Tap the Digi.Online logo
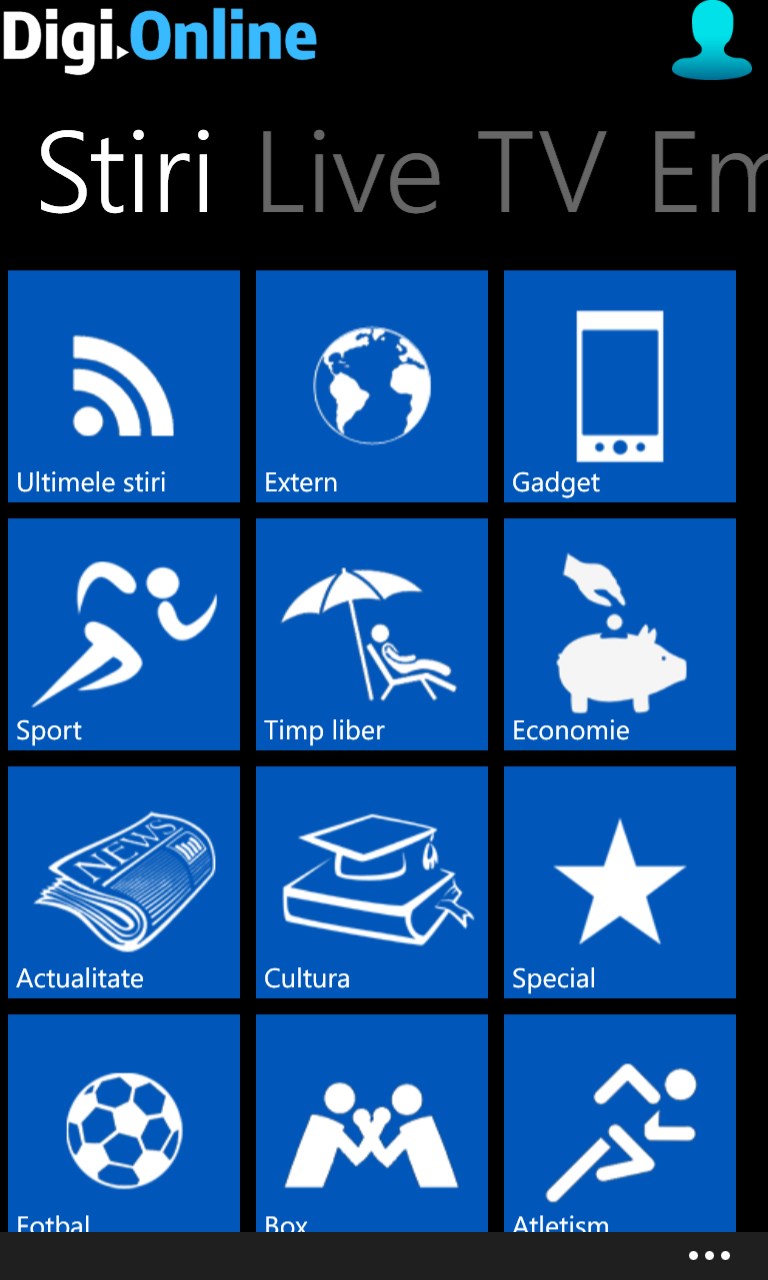768x1280 pixels. pos(160,38)
